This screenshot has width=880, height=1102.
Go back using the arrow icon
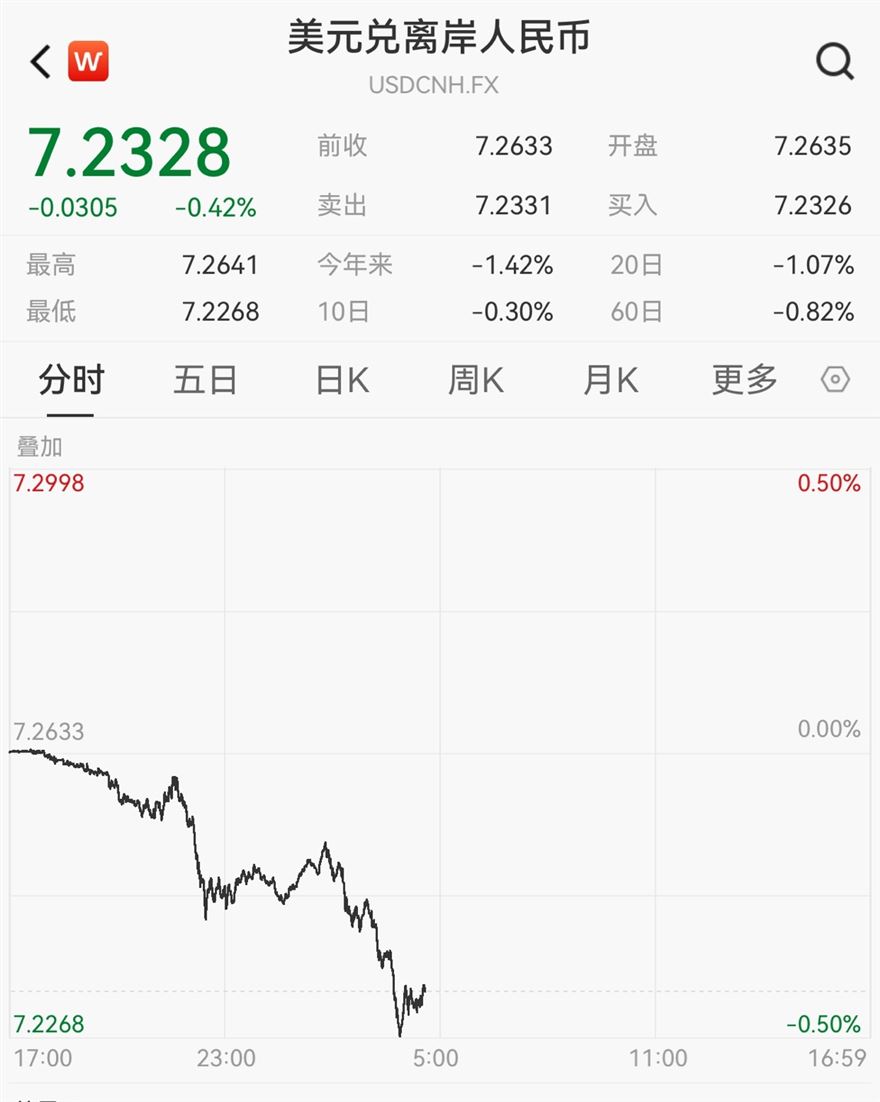pyautogui.click(x=40, y=62)
